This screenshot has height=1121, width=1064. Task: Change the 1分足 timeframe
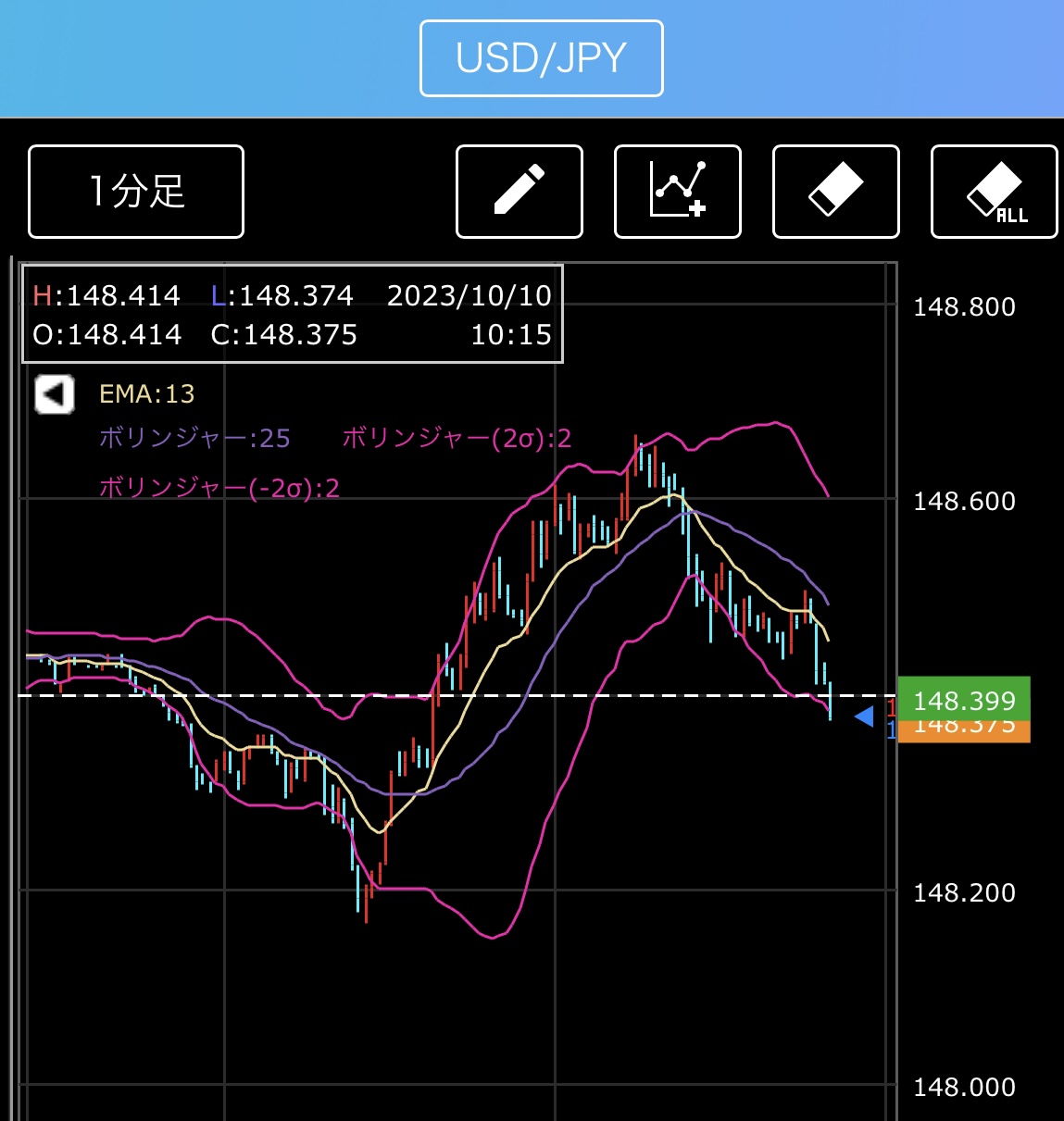tap(136, 192)
